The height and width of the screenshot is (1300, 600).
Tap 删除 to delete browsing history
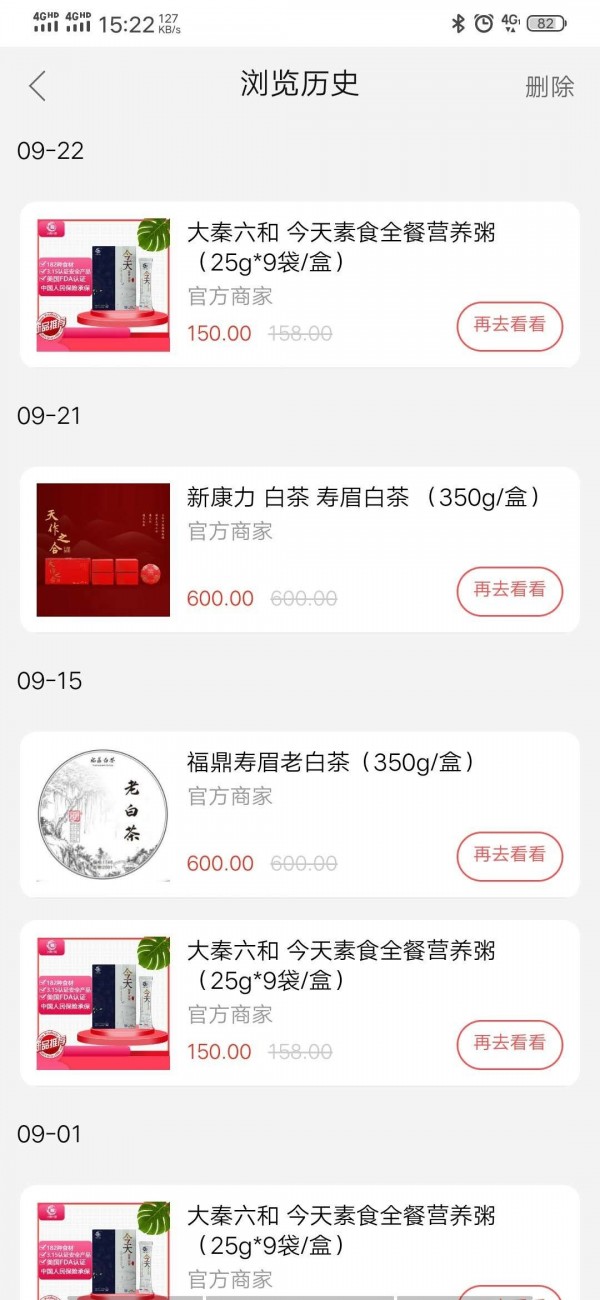(x=549, y=87)
